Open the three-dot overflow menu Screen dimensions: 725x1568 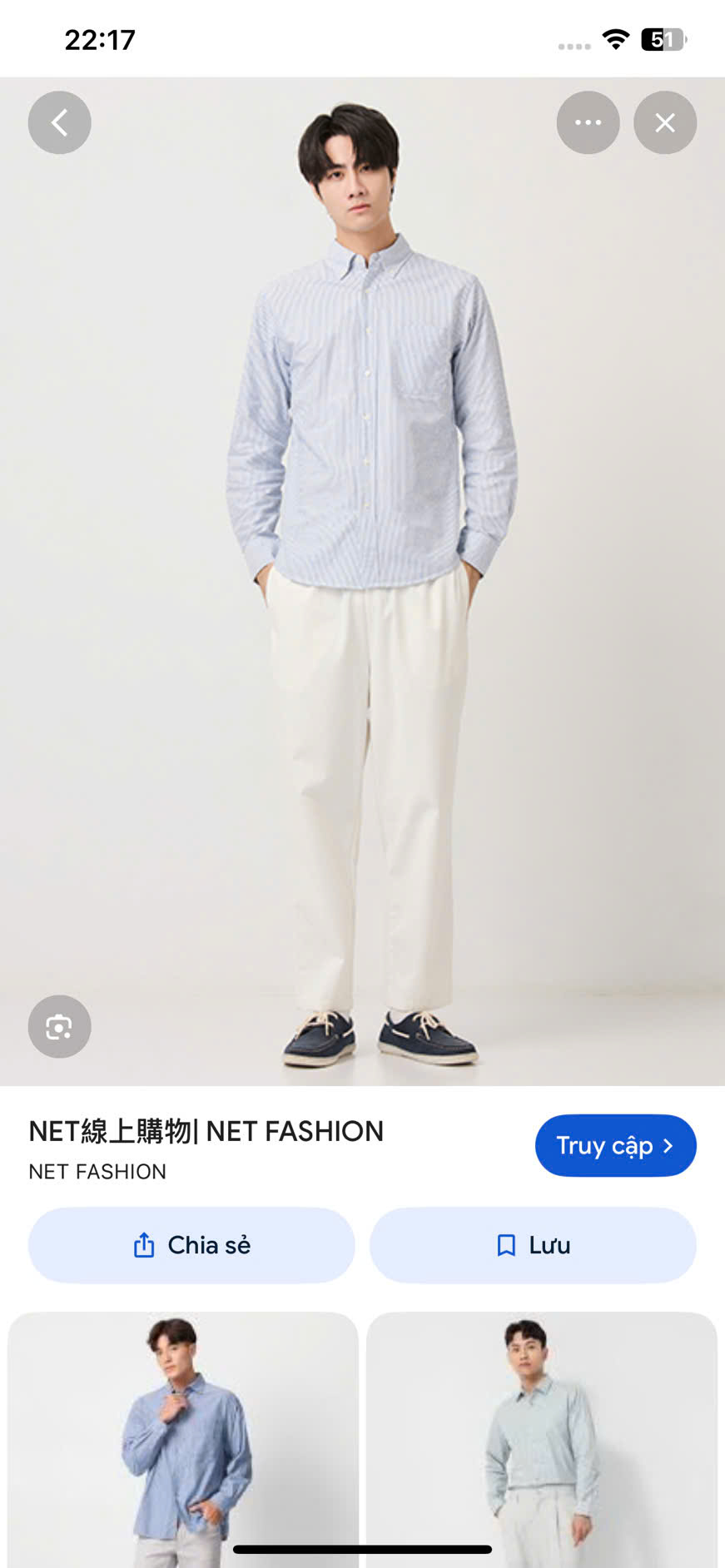coord(588,122)
